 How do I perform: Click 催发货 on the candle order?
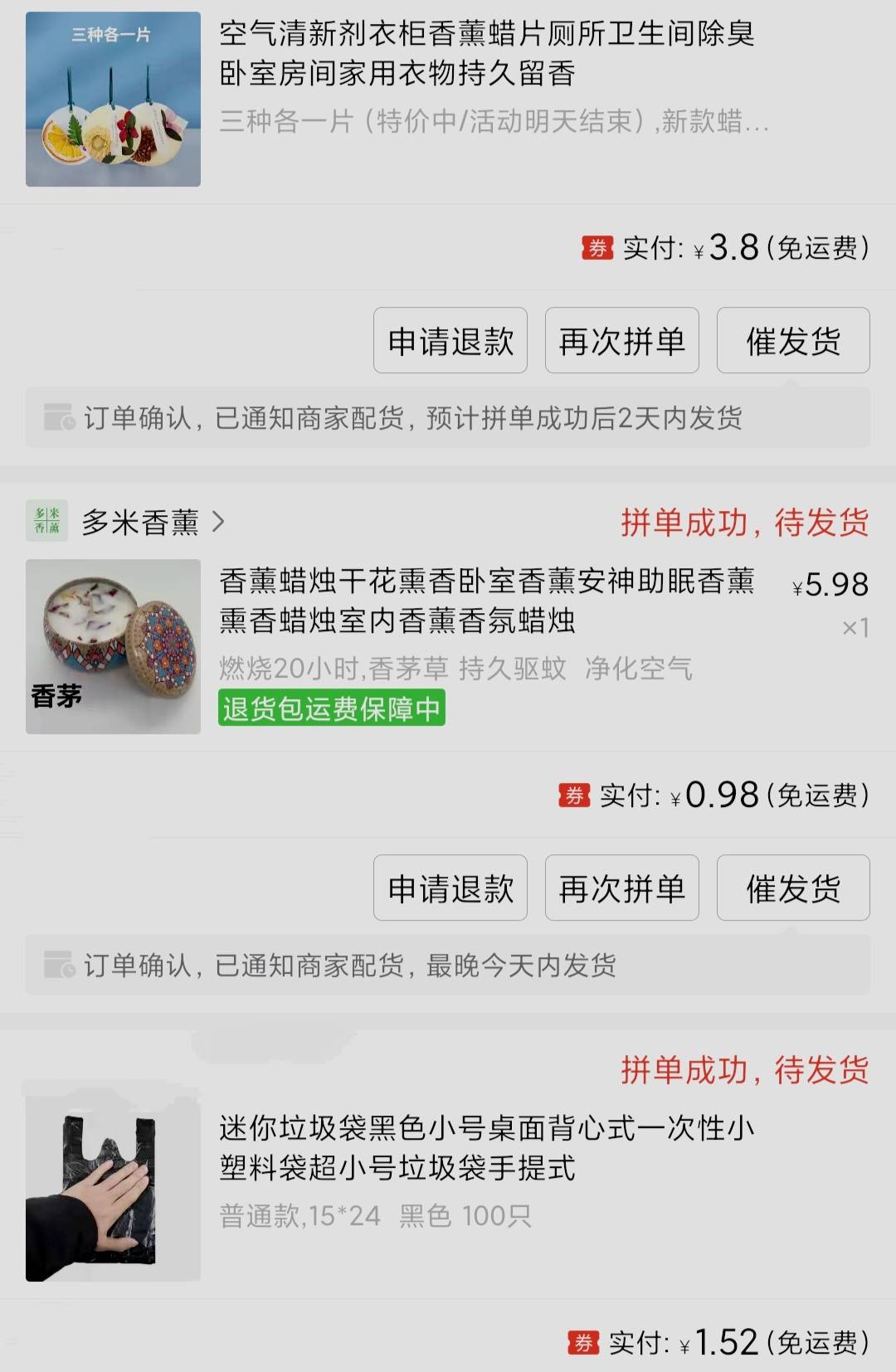[792, 888]
